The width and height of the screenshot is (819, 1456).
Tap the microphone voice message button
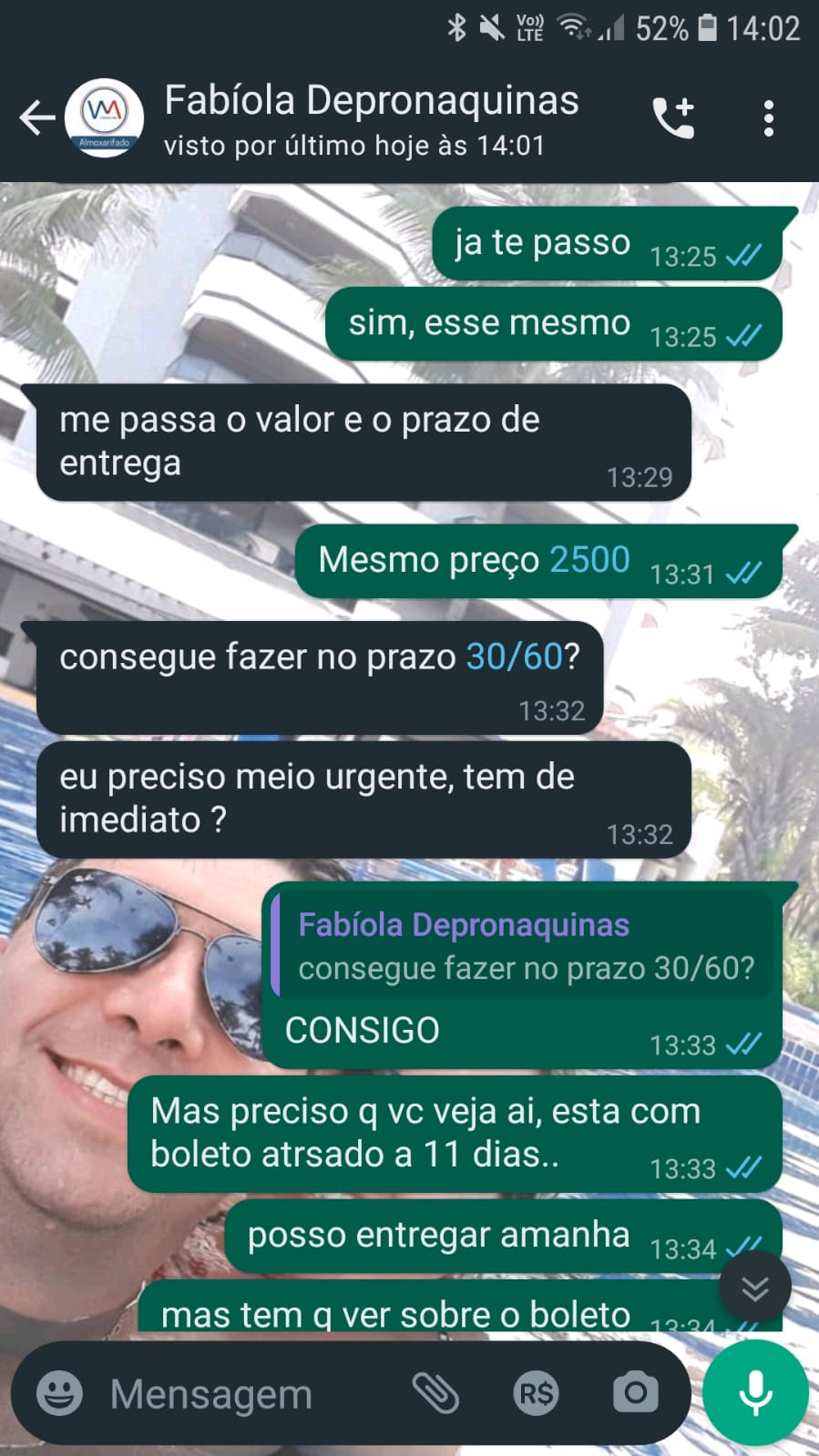click(755, 1393)
